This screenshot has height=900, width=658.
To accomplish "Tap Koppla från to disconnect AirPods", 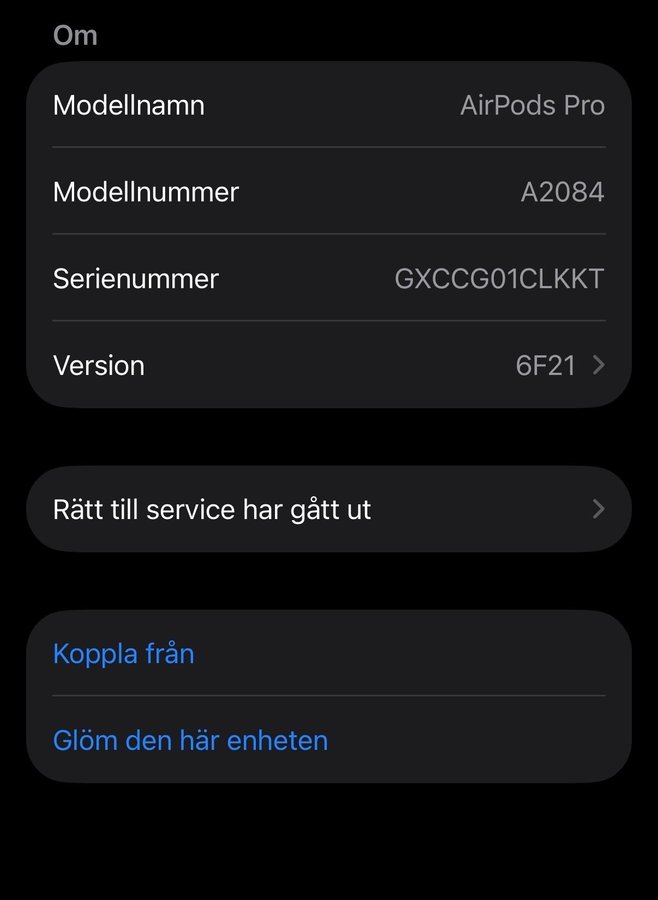I will (124, 654).
